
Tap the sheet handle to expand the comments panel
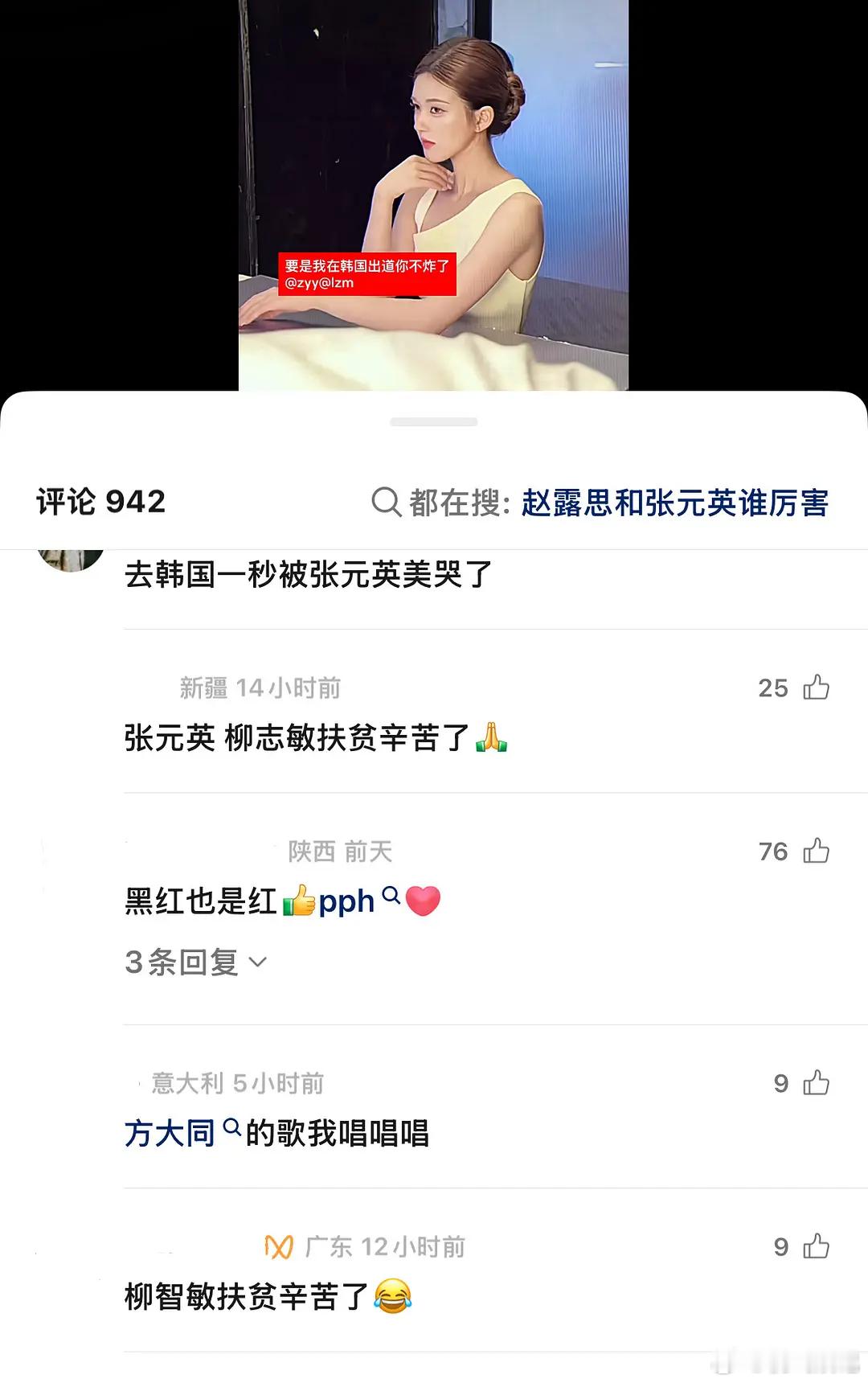(433, 420)
